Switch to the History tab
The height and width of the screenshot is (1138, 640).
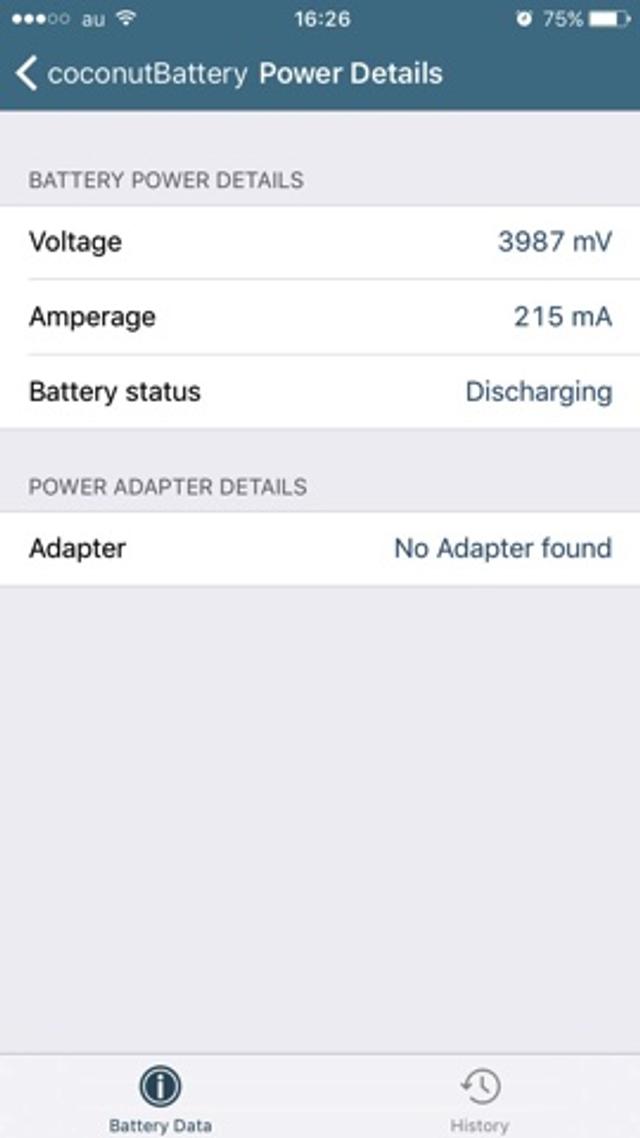coord(480,1098)
